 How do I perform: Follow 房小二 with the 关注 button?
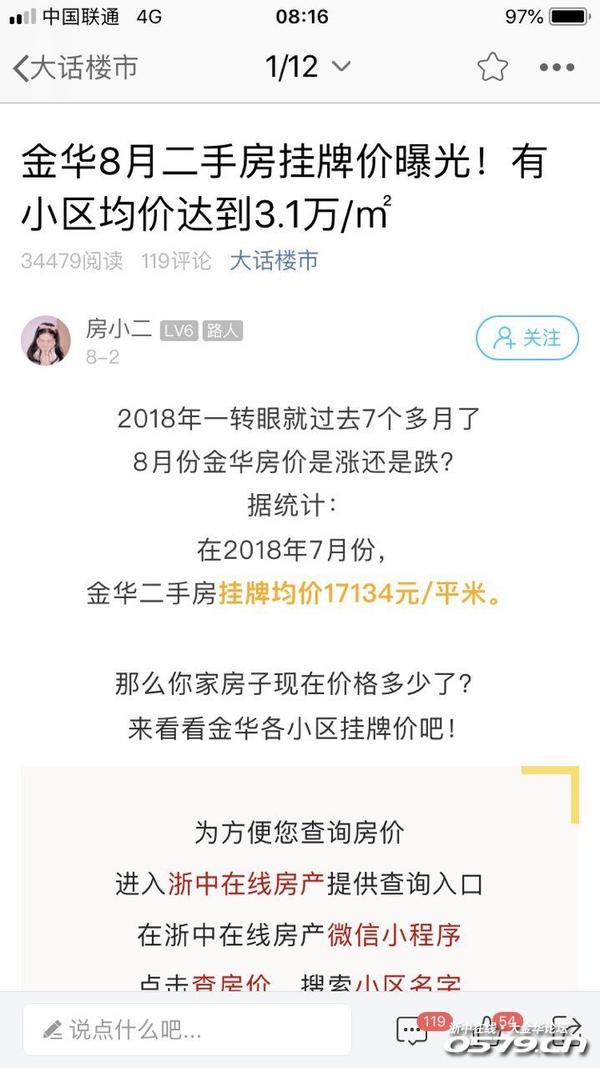click(x=527, y=338)
